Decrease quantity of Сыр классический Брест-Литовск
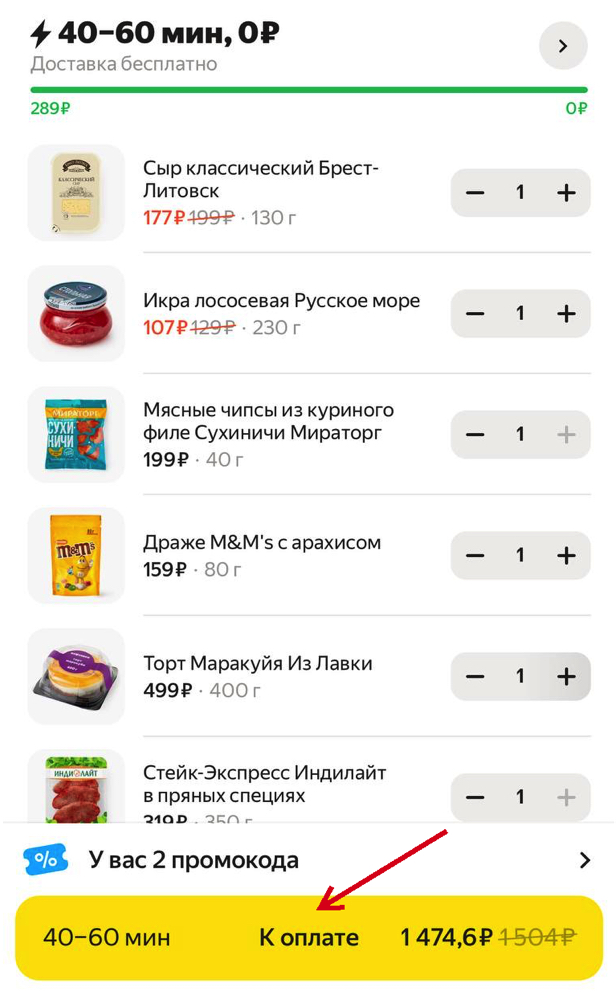This screenshot has height=995, width=616. [475, 193]
